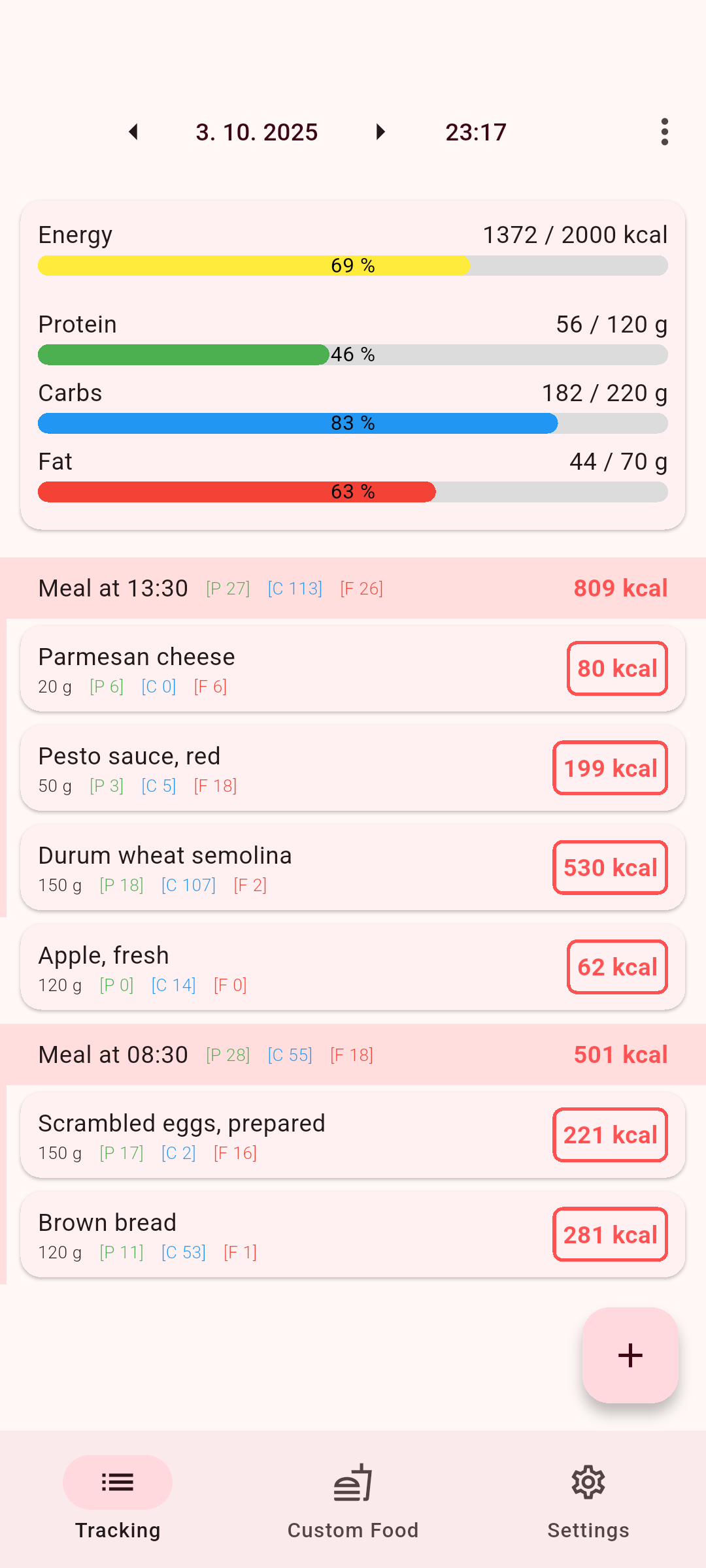Open the date picker showing 3. 10. 2025
Viewport: 706px width, 1568px height.
pos(257,132)
